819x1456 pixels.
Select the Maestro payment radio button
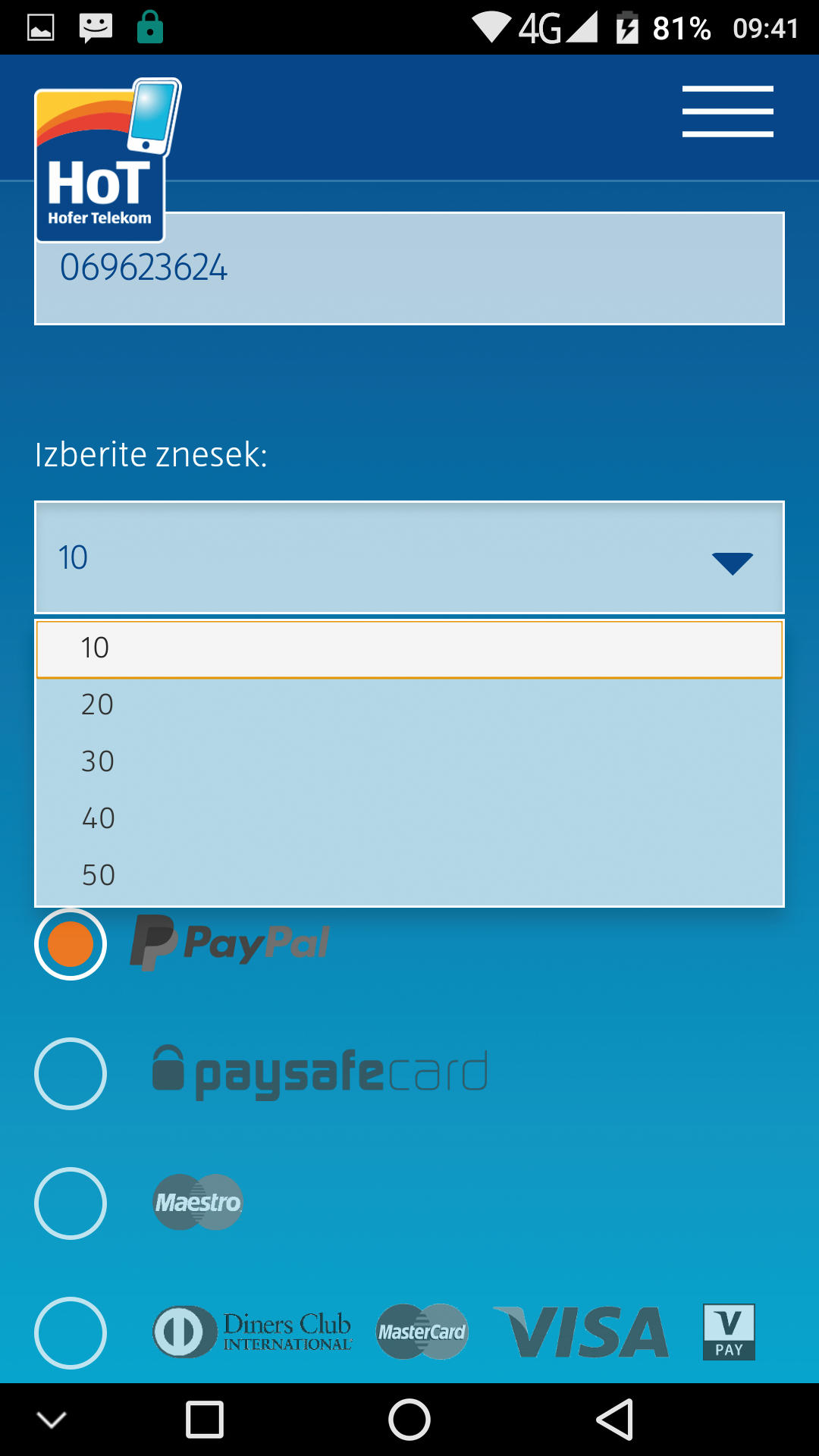click(x=71, y=1203)
